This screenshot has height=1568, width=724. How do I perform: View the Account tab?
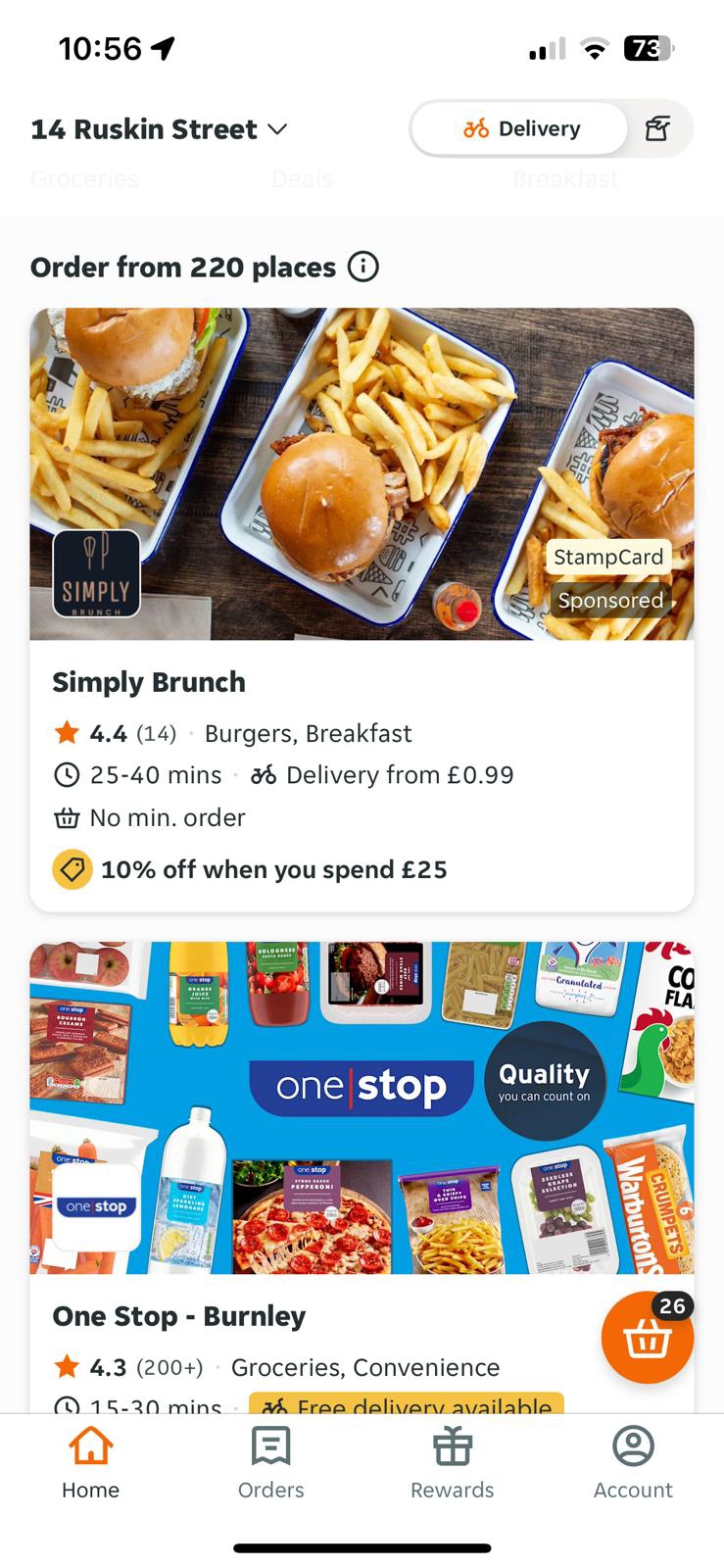point(633,1463)
